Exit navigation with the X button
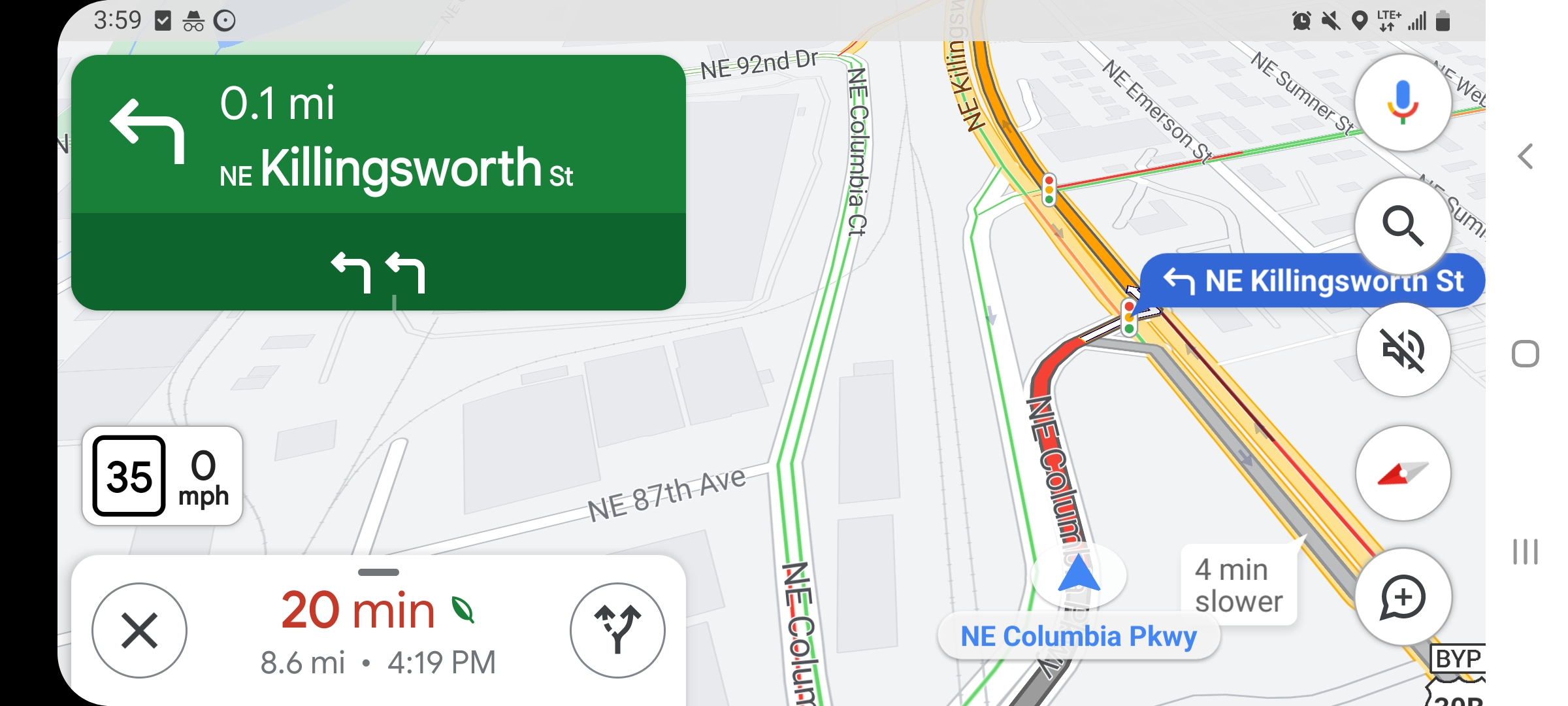 pos(139,630)
